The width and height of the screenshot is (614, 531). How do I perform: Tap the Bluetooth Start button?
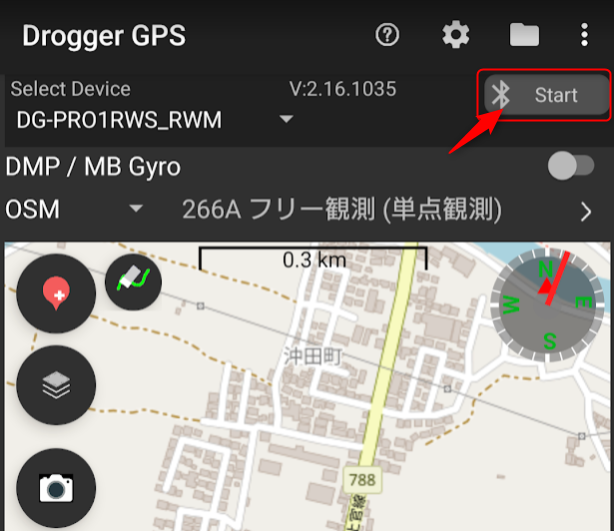[x=546, y=95]
